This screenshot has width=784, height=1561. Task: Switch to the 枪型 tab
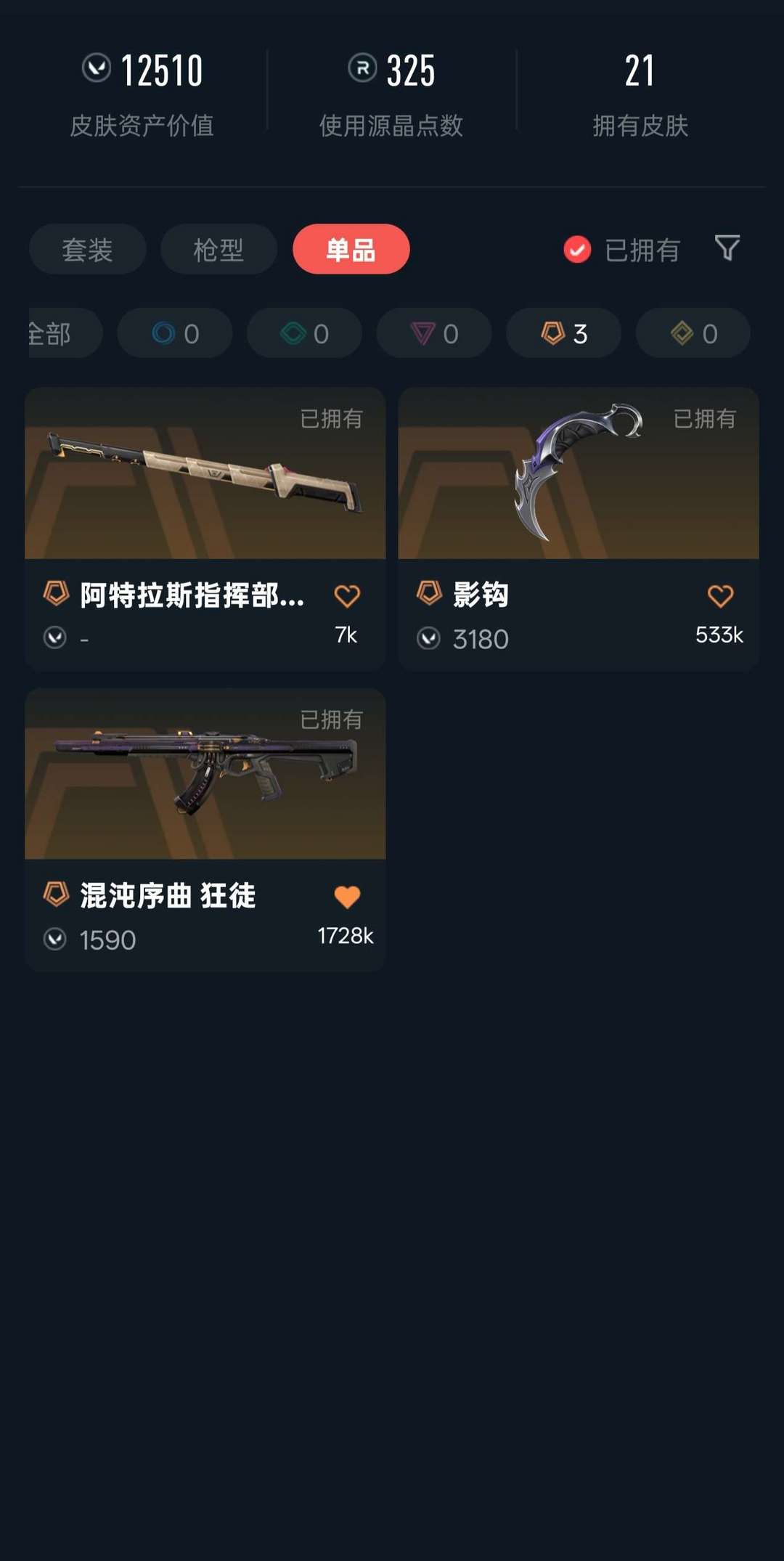219,250
